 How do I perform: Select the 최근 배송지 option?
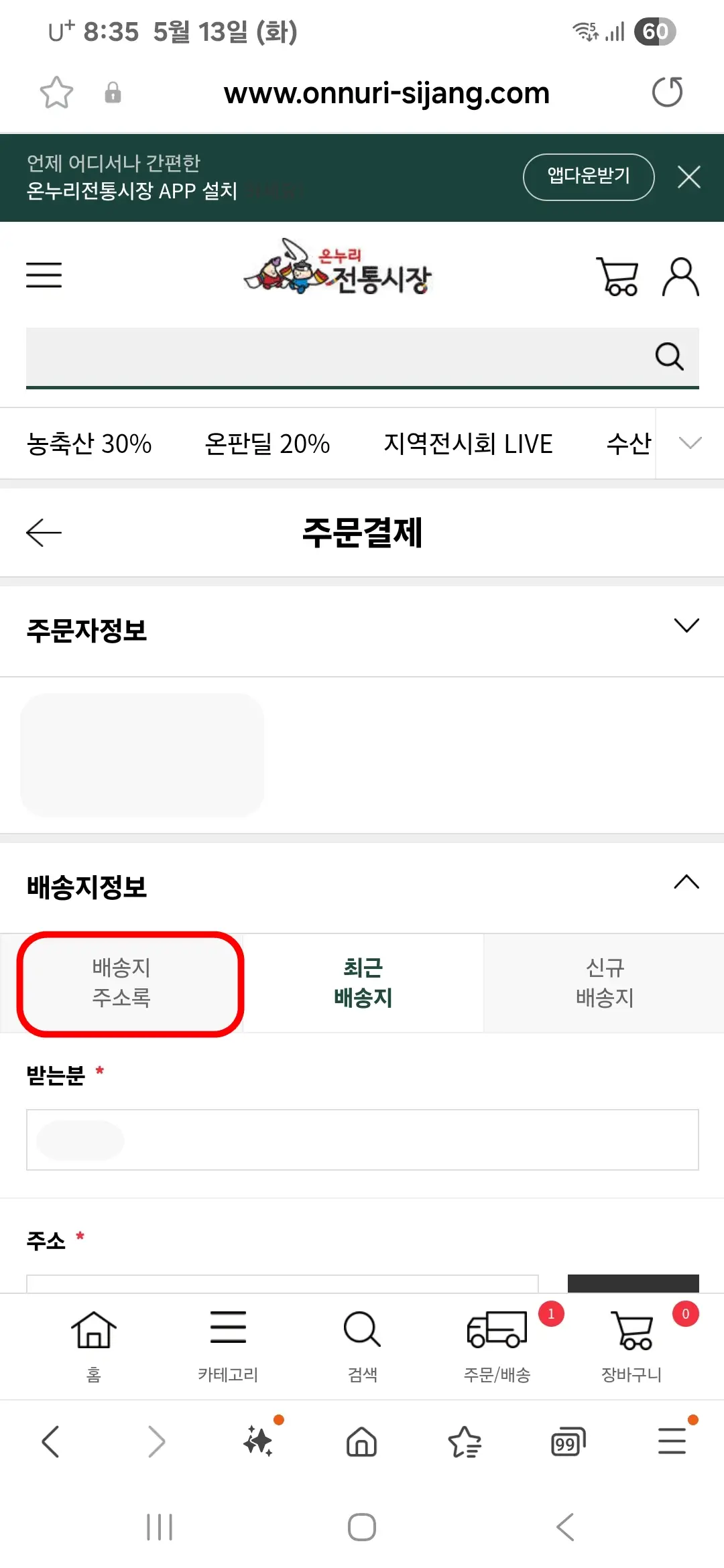362,983
